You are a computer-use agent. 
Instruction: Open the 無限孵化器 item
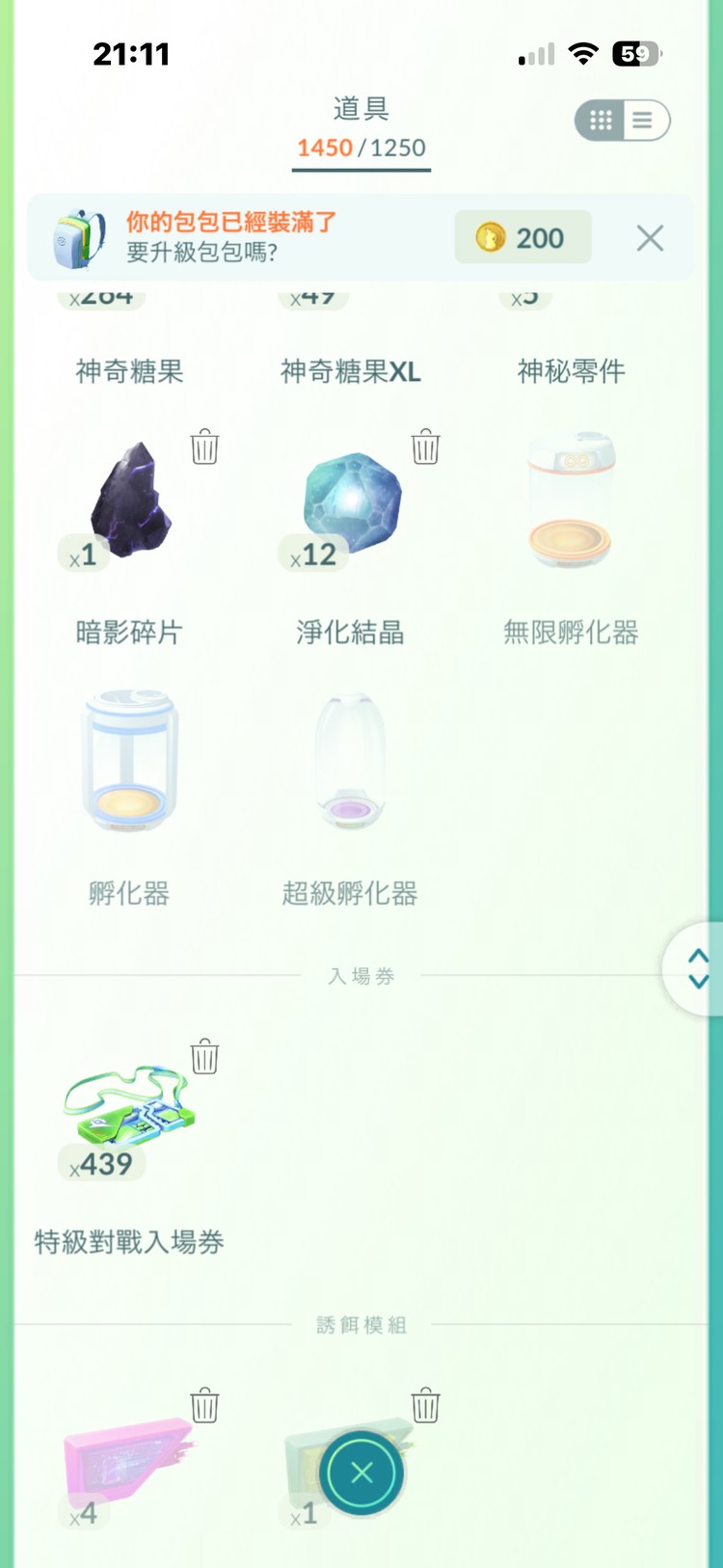pos(571,503)
